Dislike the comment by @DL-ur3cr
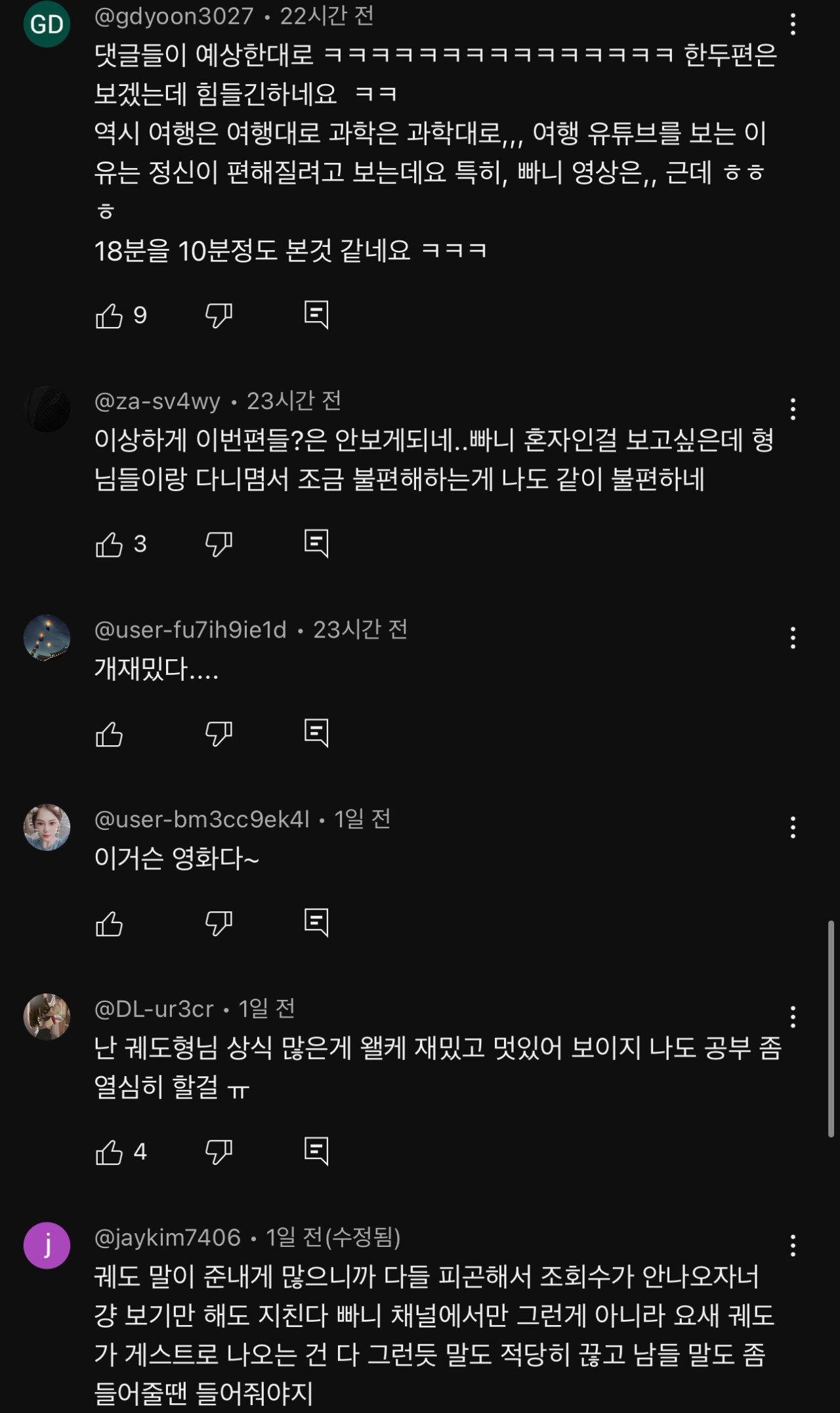 pyautogui.click(x=219, y=1152)
